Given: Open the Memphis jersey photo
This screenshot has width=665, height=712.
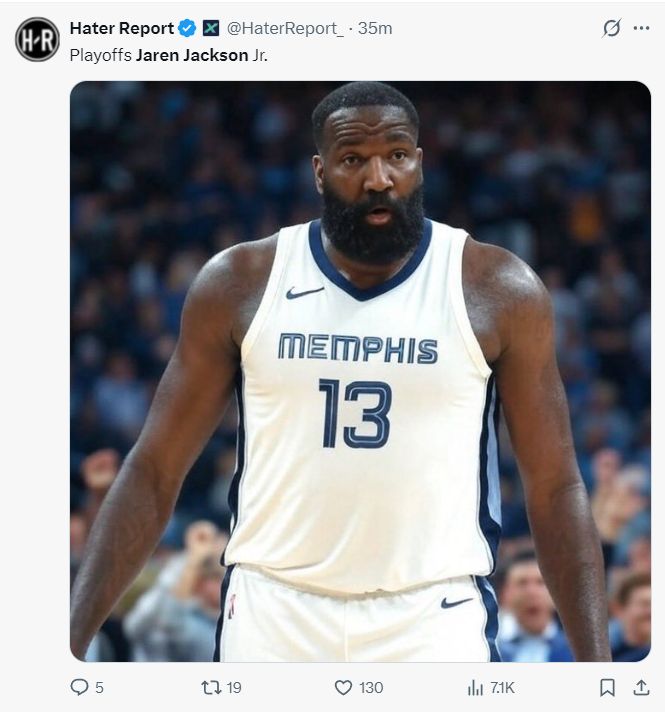Looking at the screenshot, I should 360,370.
